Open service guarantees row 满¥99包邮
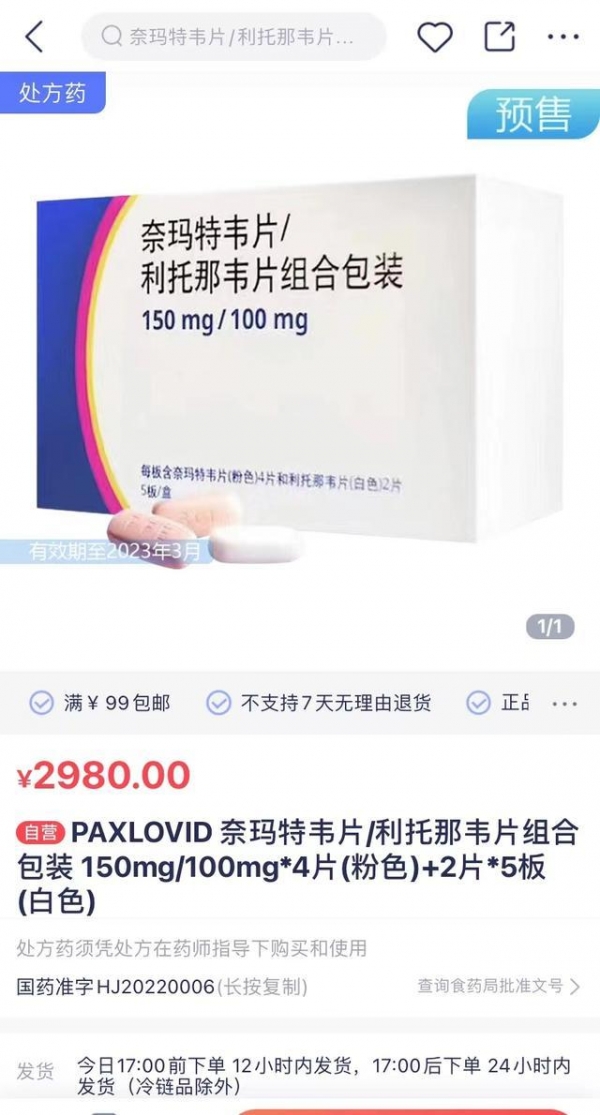Viewport: 600px width, 1115px height. point(100,703)
